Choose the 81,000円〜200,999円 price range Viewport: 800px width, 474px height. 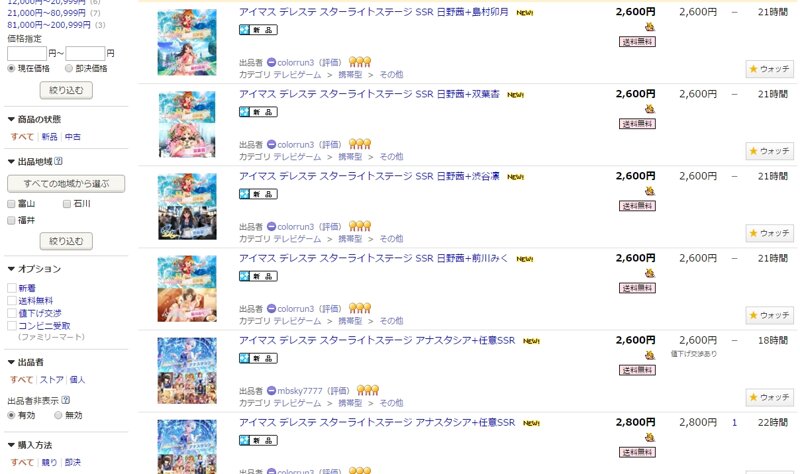tap(47, 24)
